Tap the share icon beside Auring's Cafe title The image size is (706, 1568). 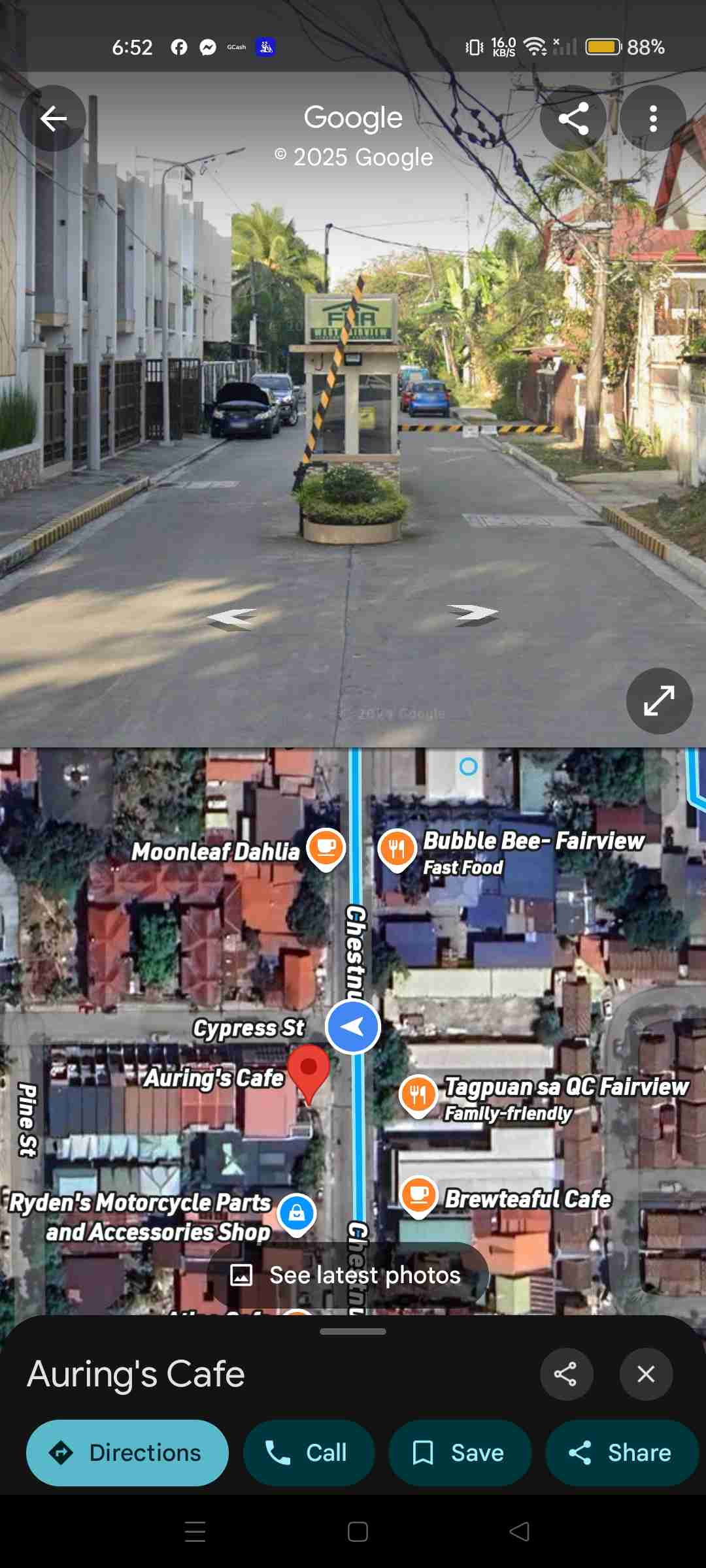click(x=567, y=1374)
